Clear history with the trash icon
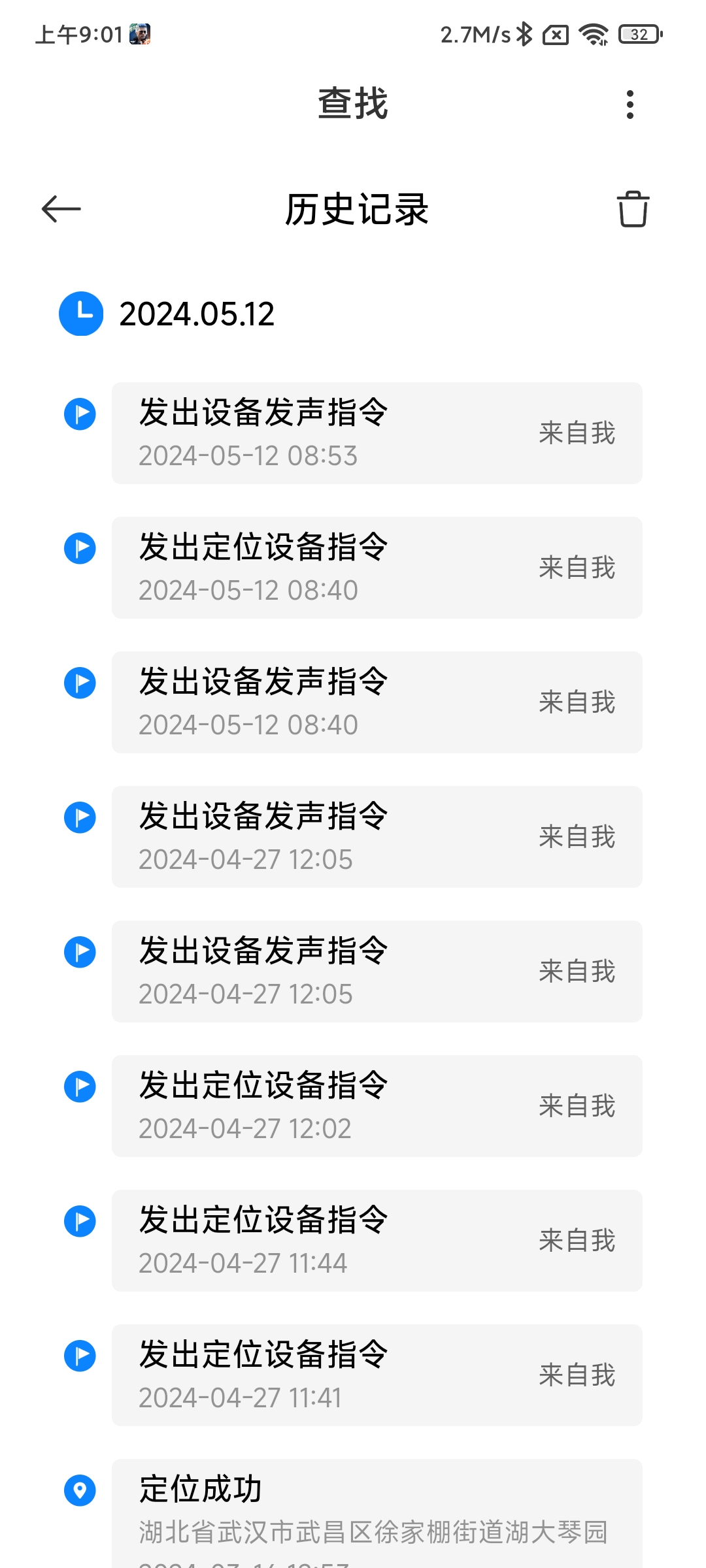 coord(633,209)
